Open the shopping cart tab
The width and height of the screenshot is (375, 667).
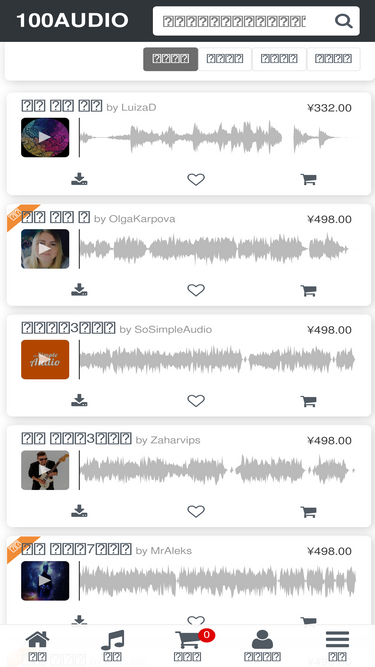188,646
